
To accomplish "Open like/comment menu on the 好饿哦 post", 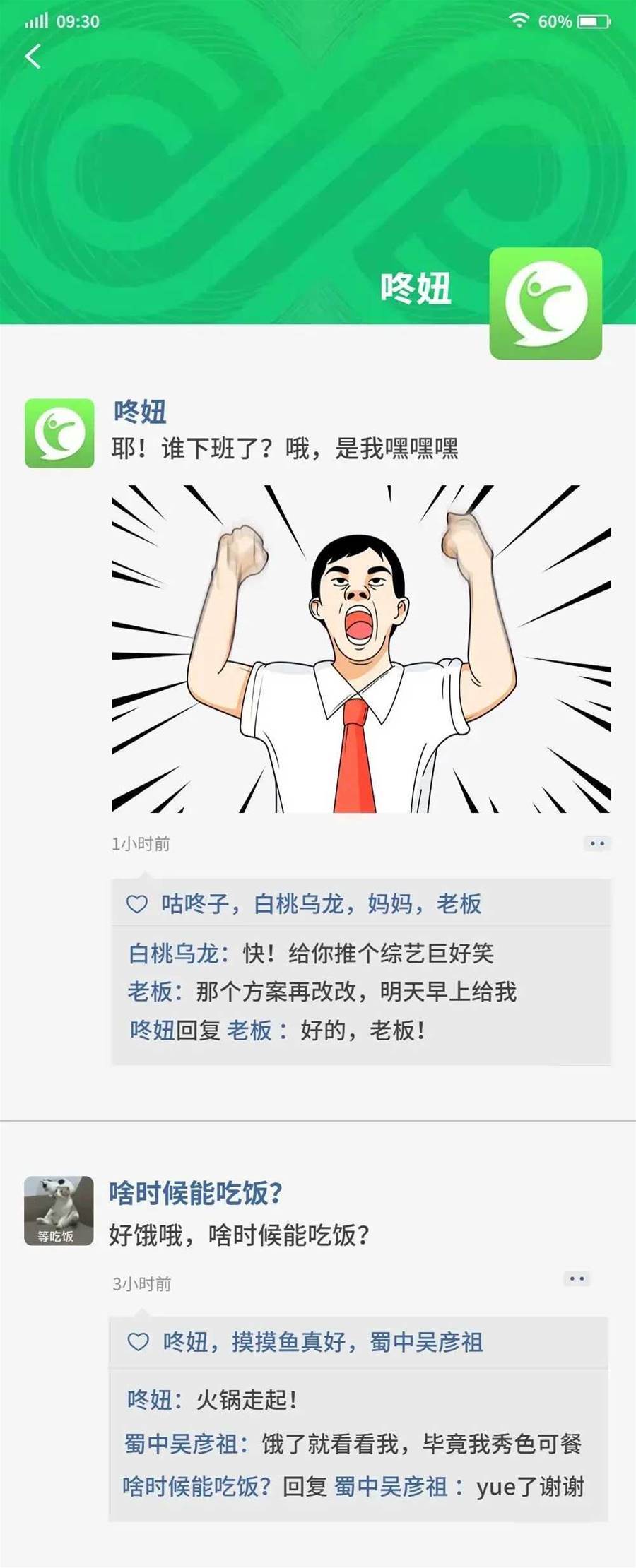I will coord(577,1278).
